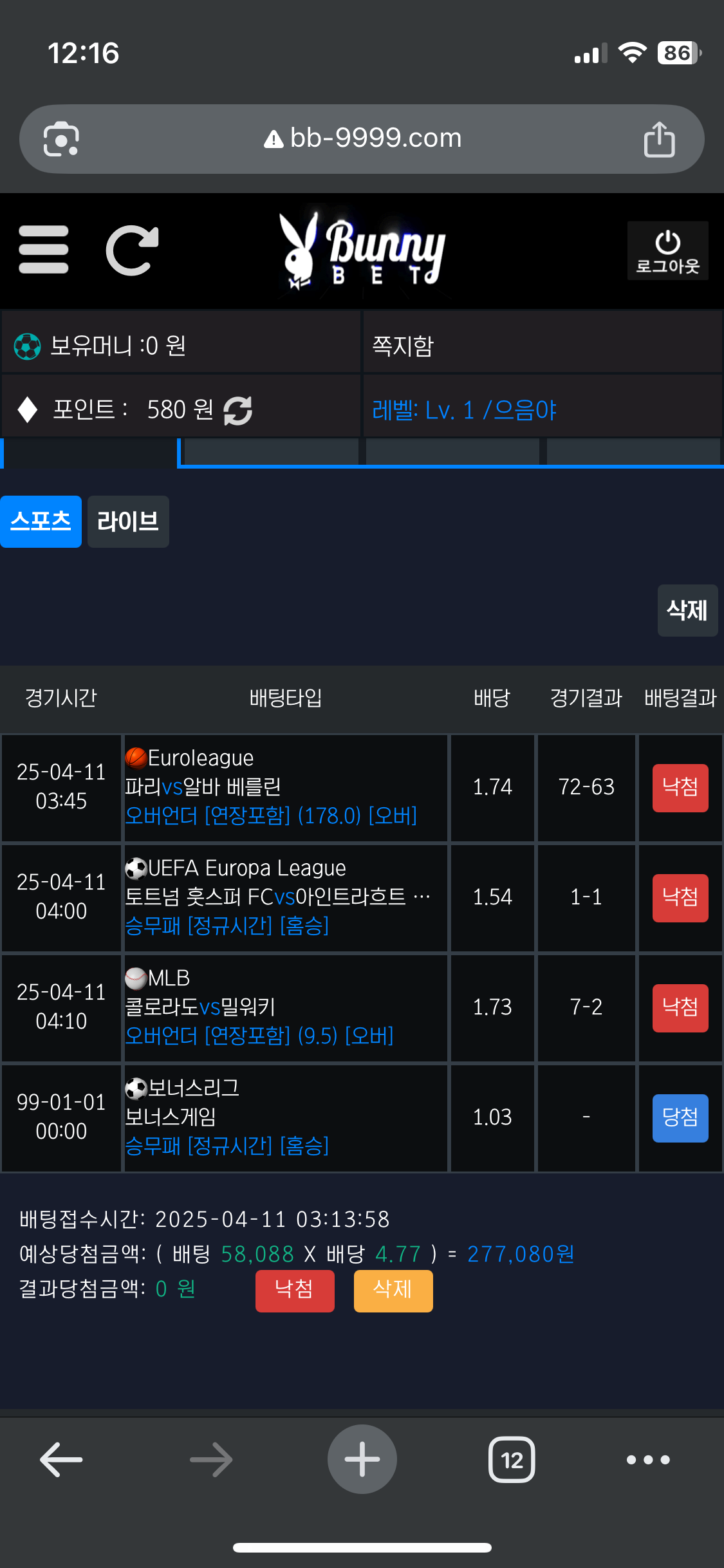Open the browser more options menu
The width and height of the screenshot is (724, 1568).
pyautogui.click(x=648, y=1459)
